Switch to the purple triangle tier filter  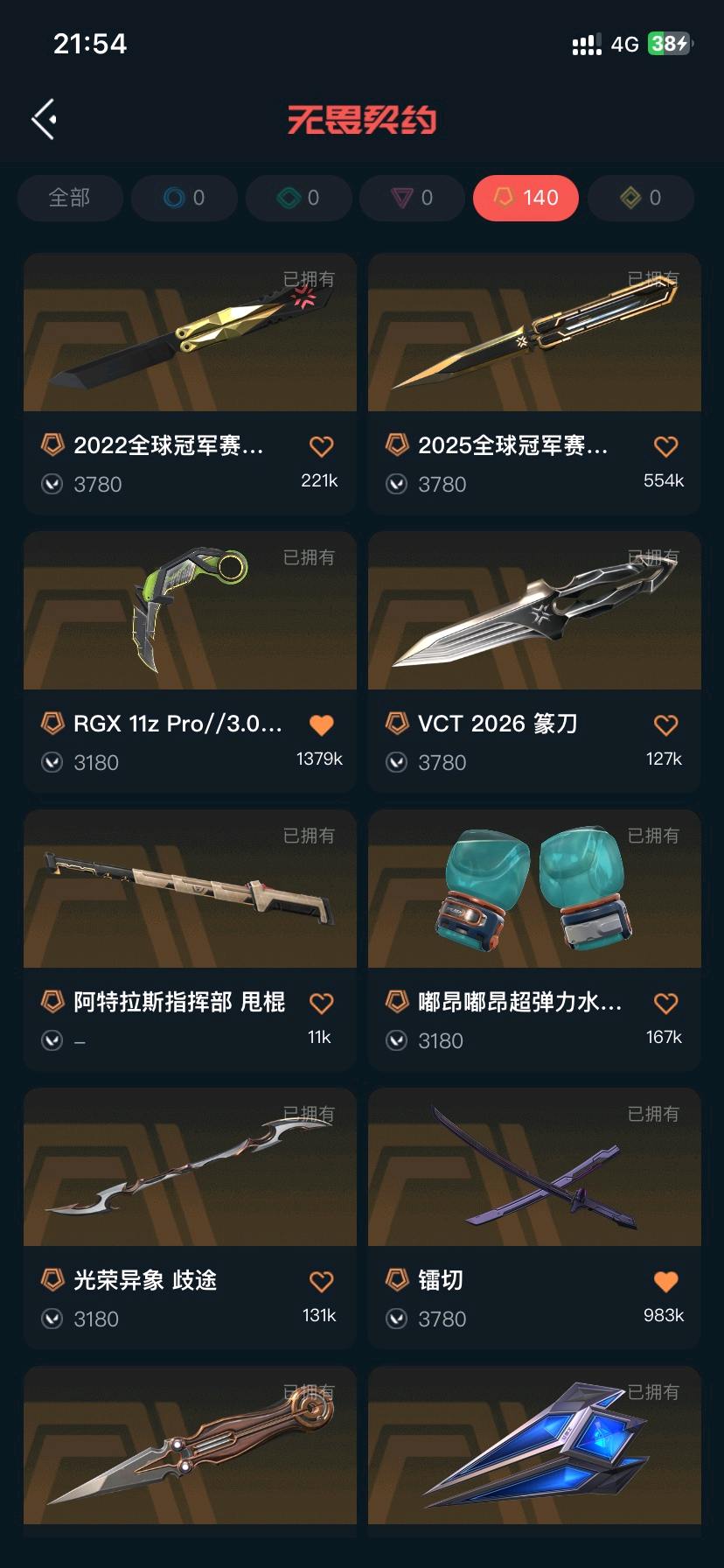412,198
